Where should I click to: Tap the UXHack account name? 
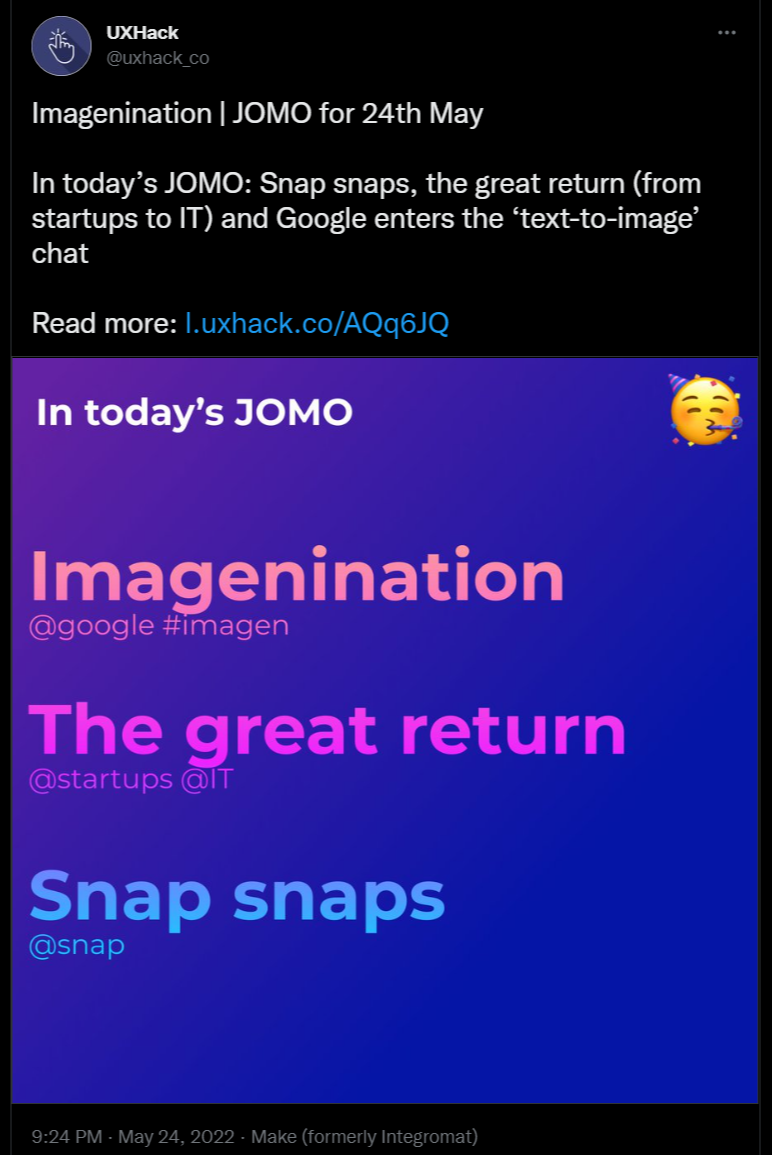point(143,33)
